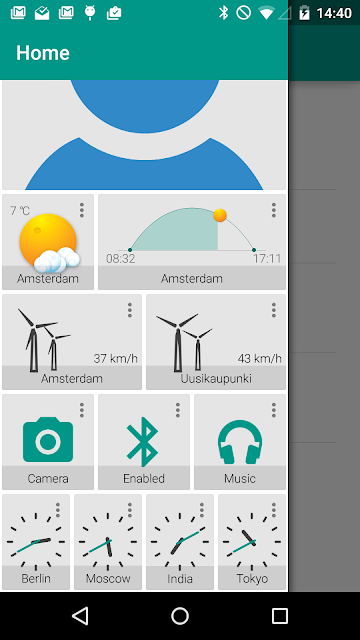Open the Moscow clock tile

(108, 542)
